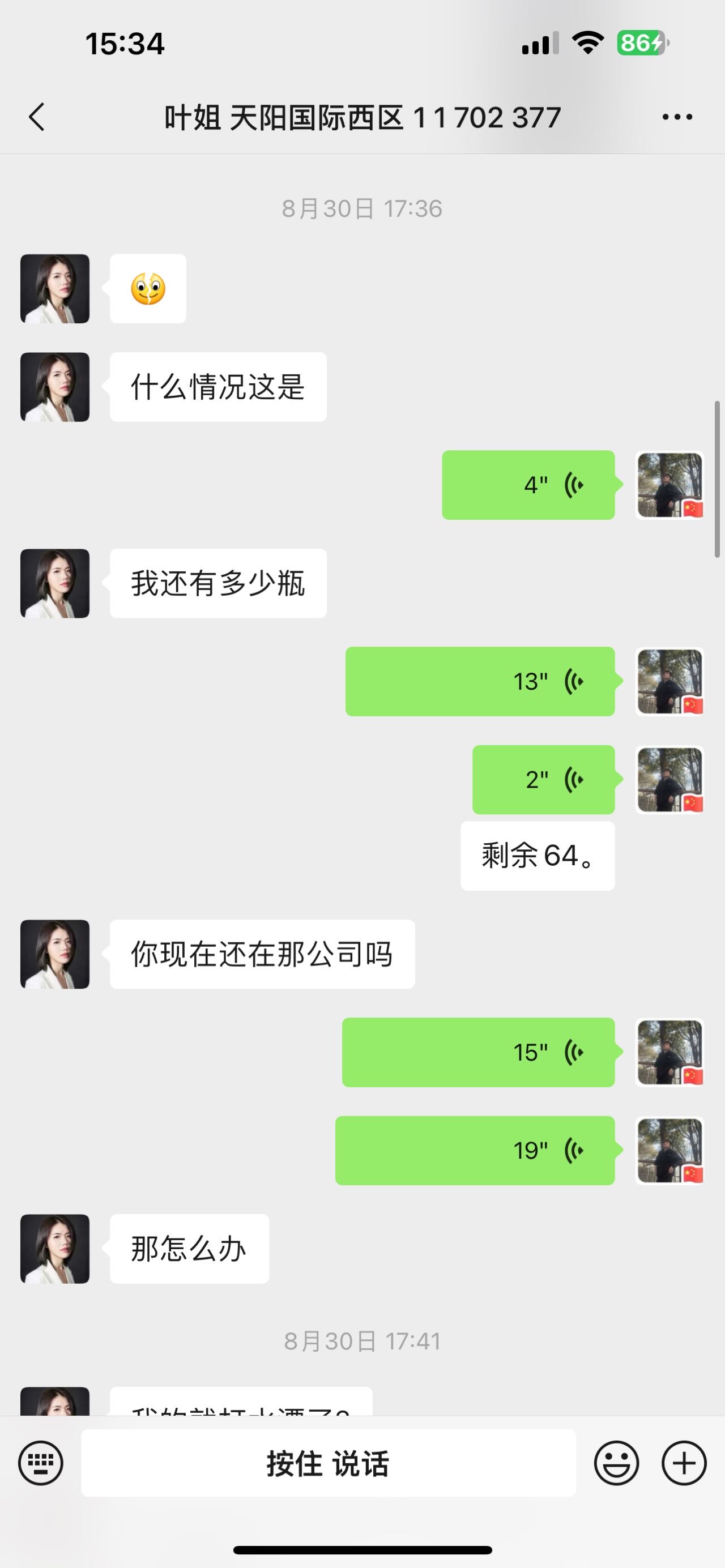Open the chat info overflow menu

677,117
